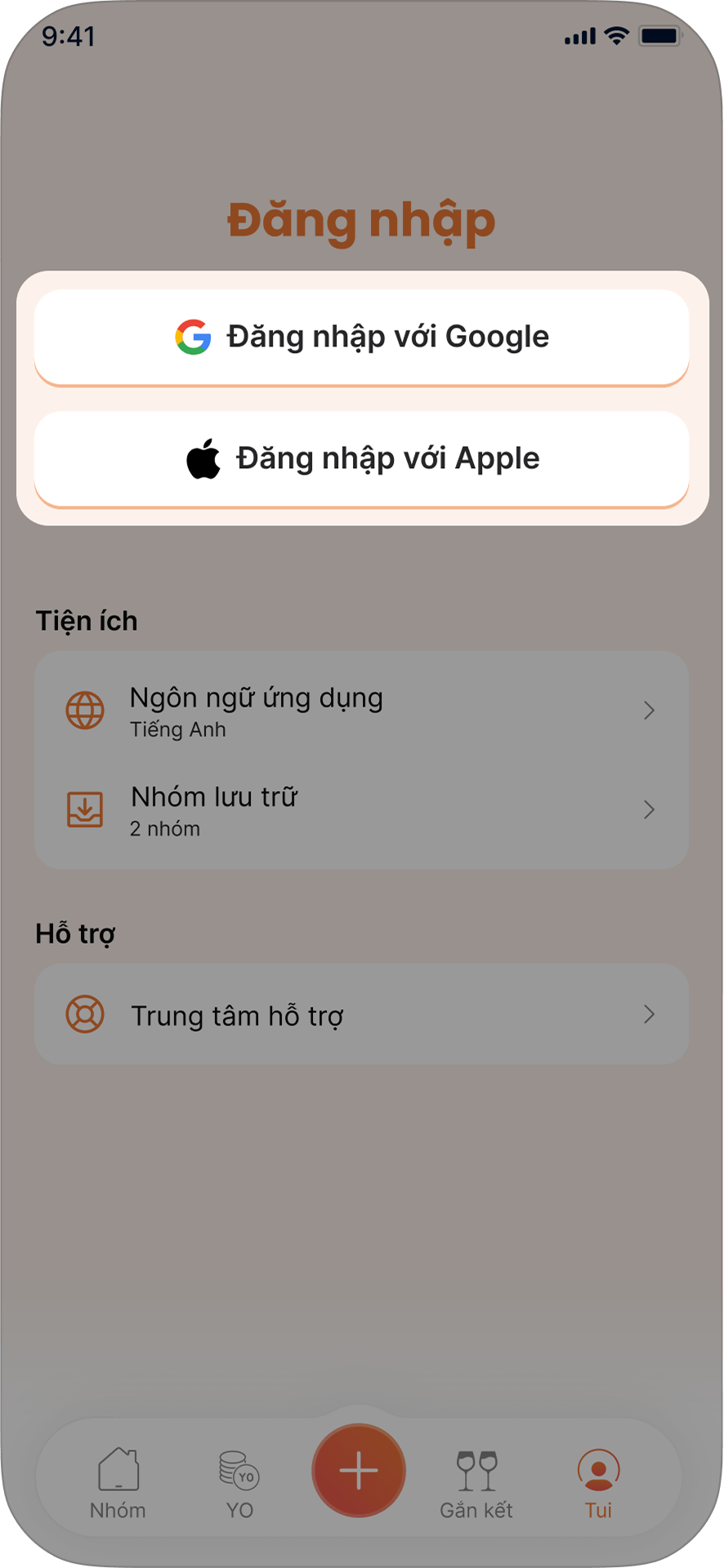Select the Tui tab

pos(598,1482)
